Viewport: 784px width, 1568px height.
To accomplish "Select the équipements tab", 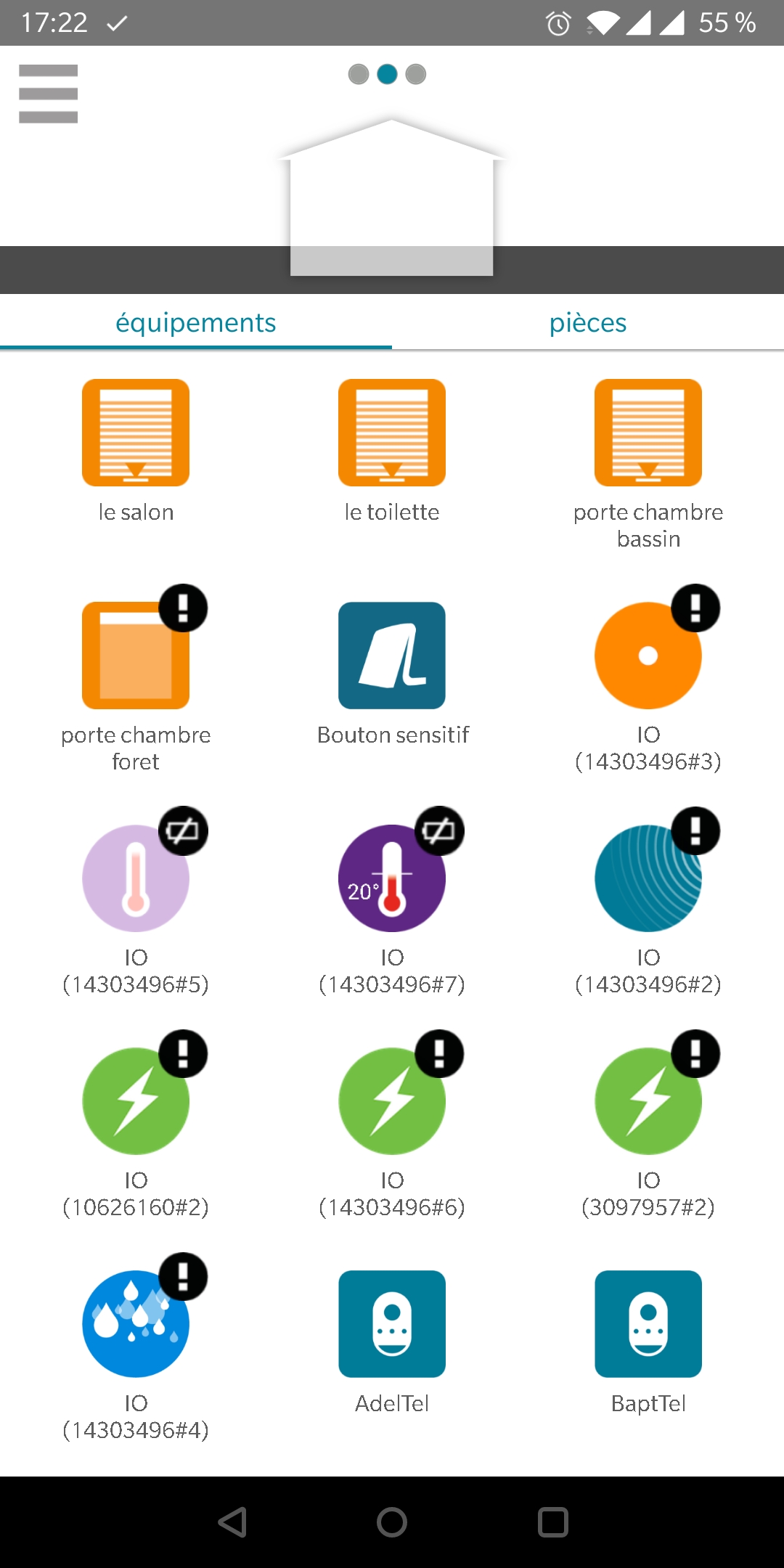I will [196, 322].
